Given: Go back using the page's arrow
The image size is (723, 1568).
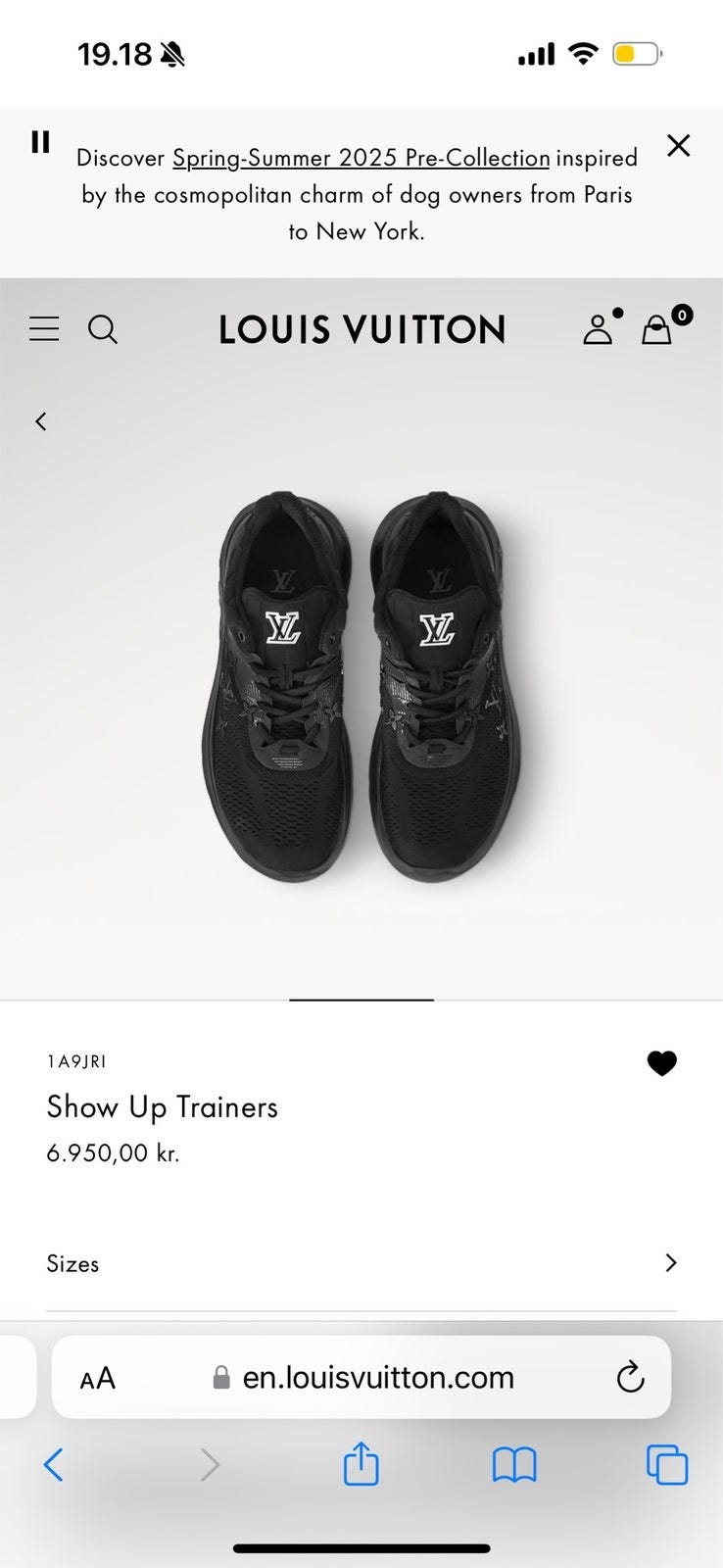Looking at the screenshot, I should tap(41, 421).
